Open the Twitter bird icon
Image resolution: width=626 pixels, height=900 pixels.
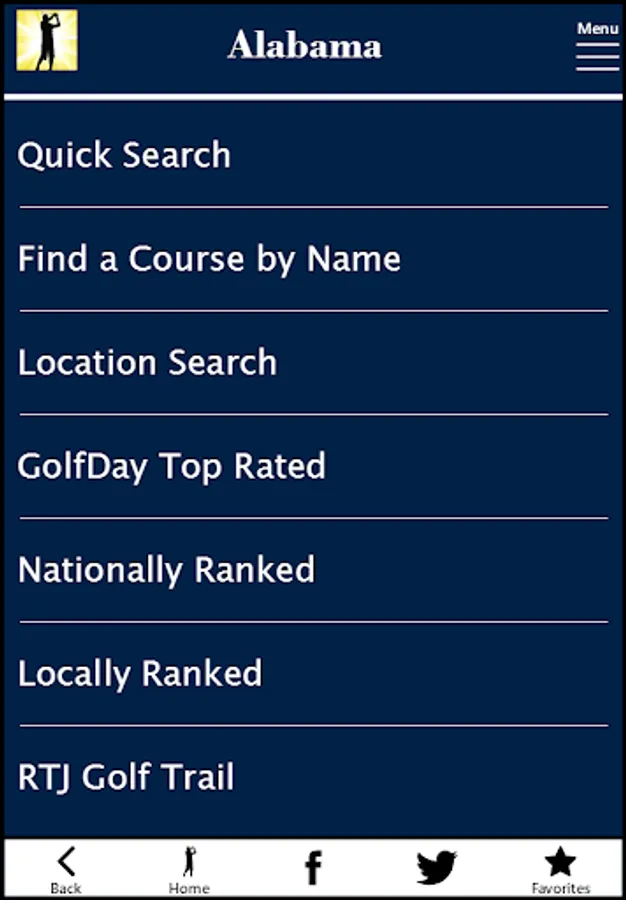click(437, 867)
